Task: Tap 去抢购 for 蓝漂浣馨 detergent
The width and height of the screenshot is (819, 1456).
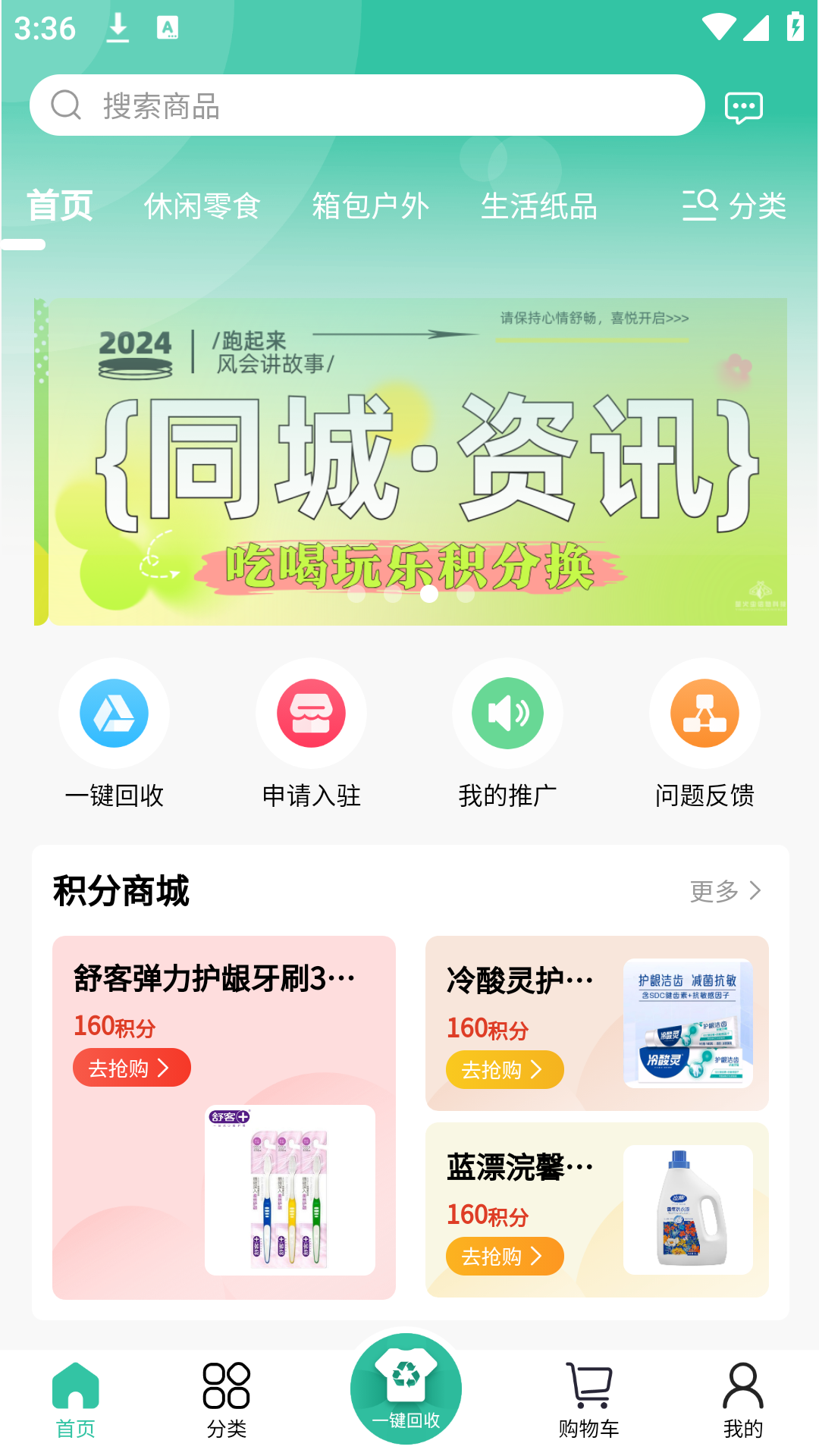Action: coord(504,1257)
